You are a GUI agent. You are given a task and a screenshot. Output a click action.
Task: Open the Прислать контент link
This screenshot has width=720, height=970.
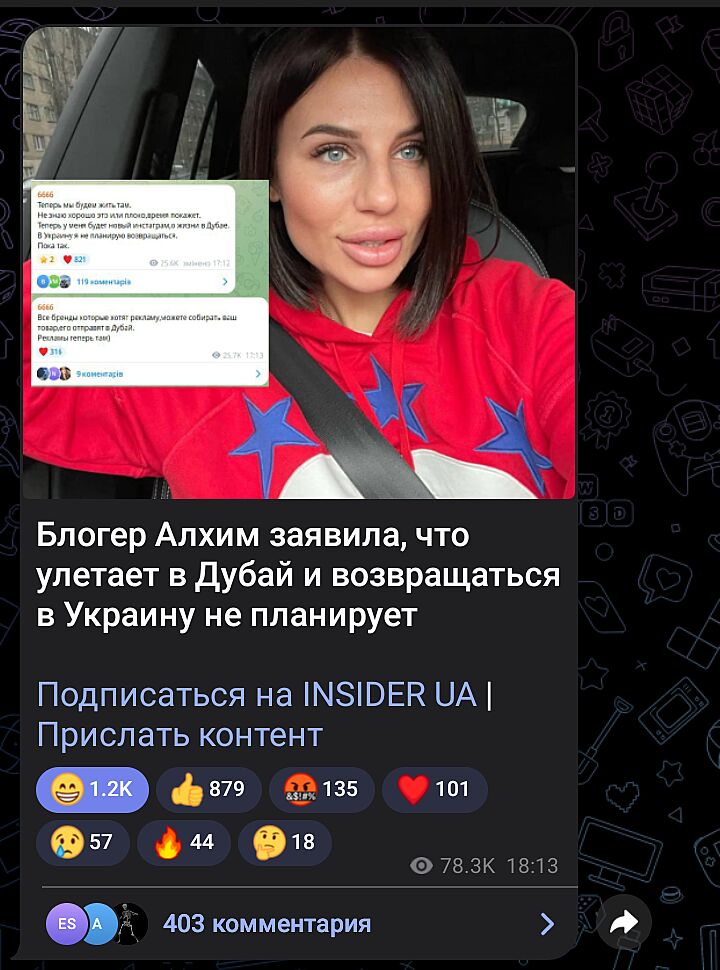pos(180,735)
